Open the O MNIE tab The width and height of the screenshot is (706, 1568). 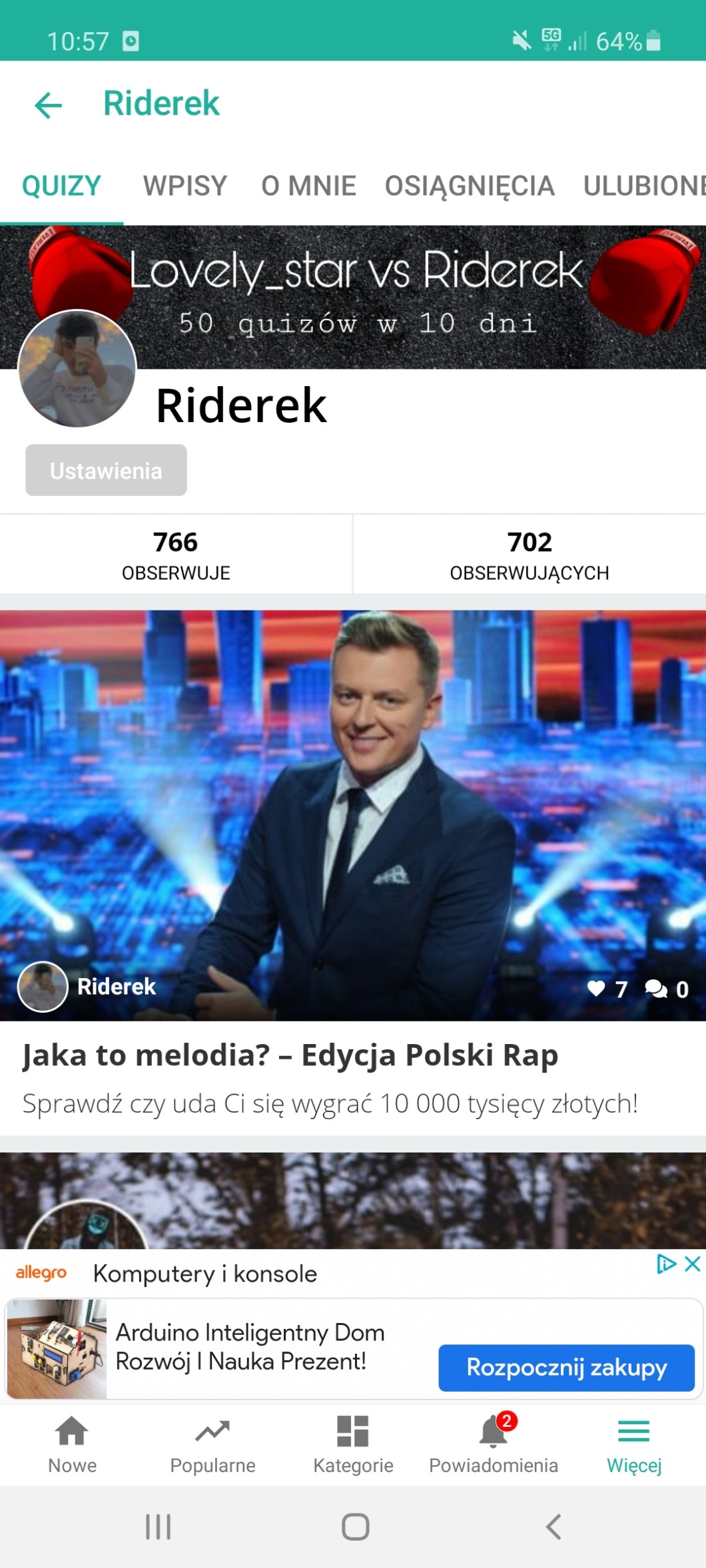pos(308,186)
